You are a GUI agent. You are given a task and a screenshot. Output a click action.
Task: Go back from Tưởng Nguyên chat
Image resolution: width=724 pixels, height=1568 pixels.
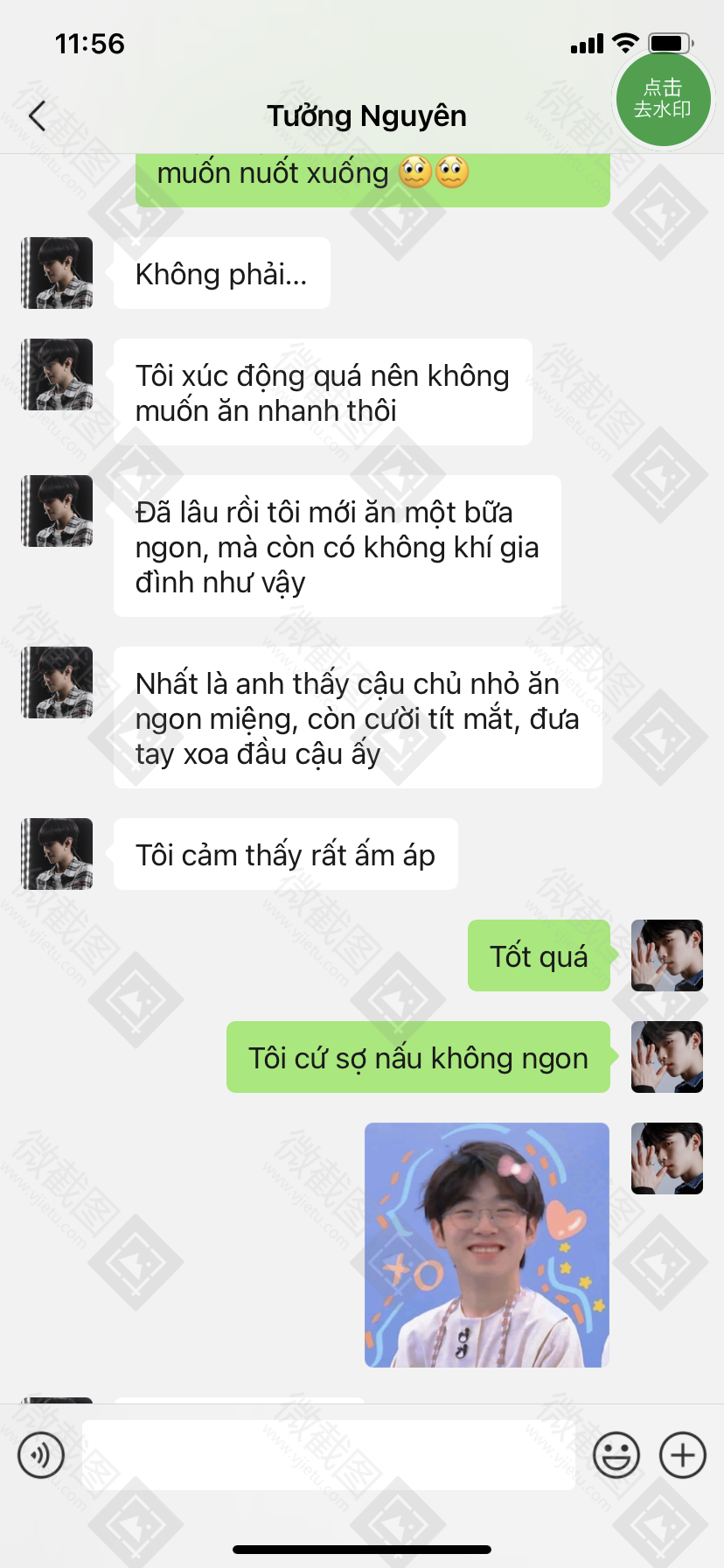(x=37, y=115)
